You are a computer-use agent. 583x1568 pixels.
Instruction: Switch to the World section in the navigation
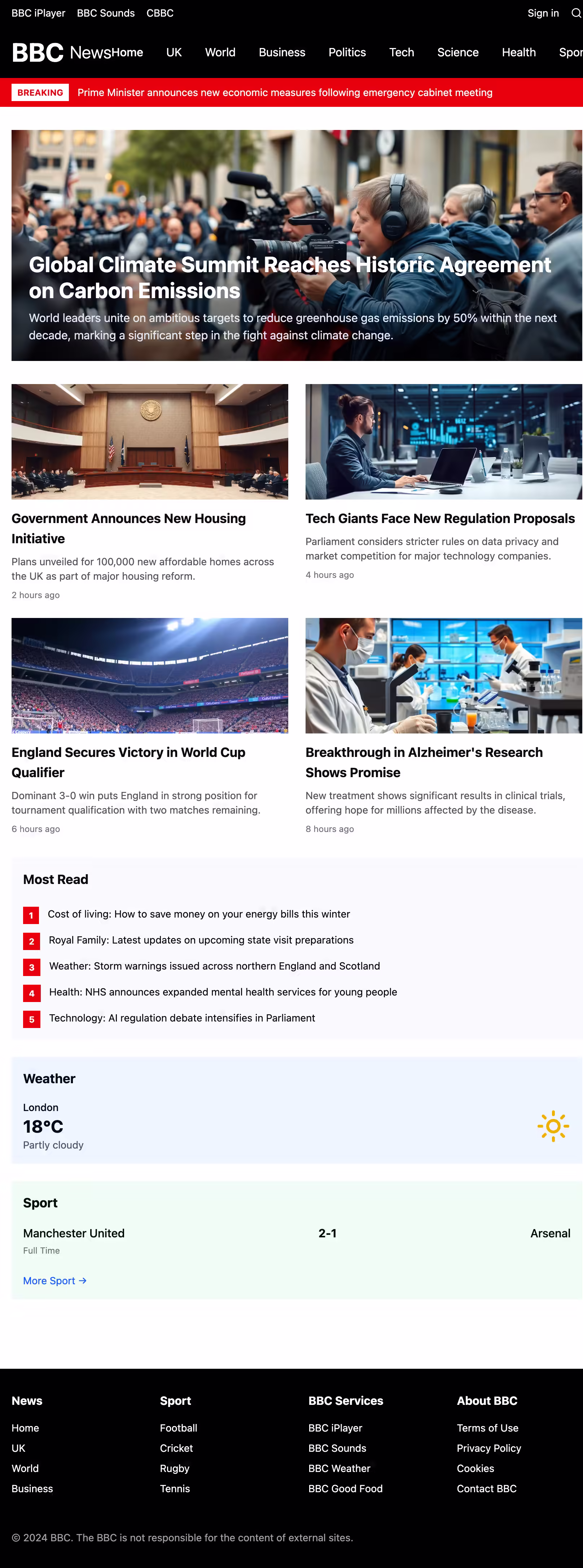(220, 52)
